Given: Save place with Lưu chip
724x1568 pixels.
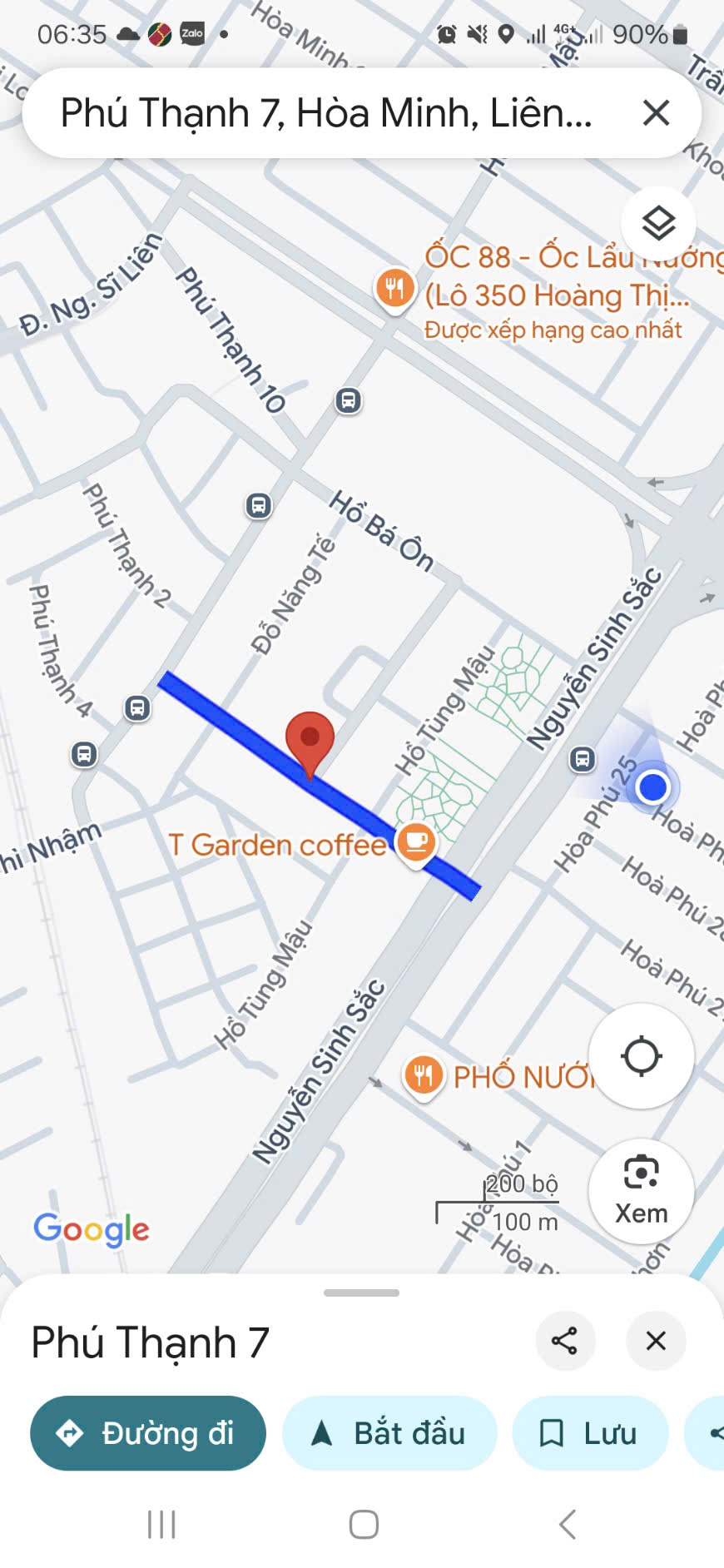Looking at the screenshot, I should 590,1433.
